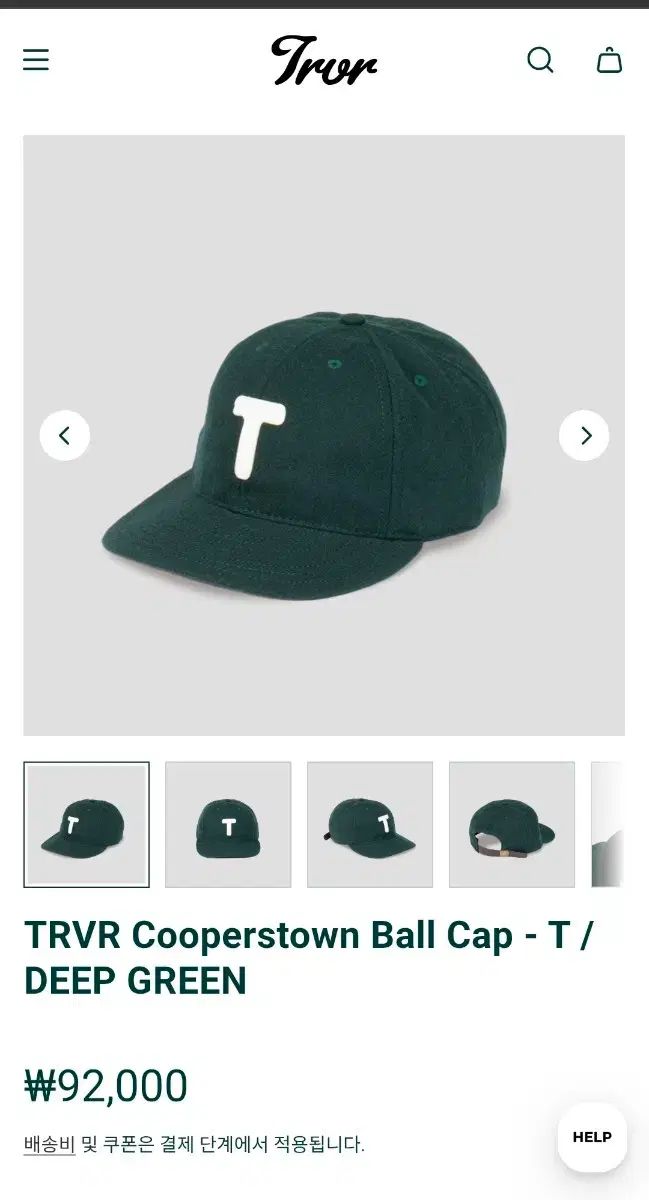The height and width of the screenshot is (1200, 649).
Task: Select the right-facing cap thumbnail with strap
Action: click(x=370, y=825)
